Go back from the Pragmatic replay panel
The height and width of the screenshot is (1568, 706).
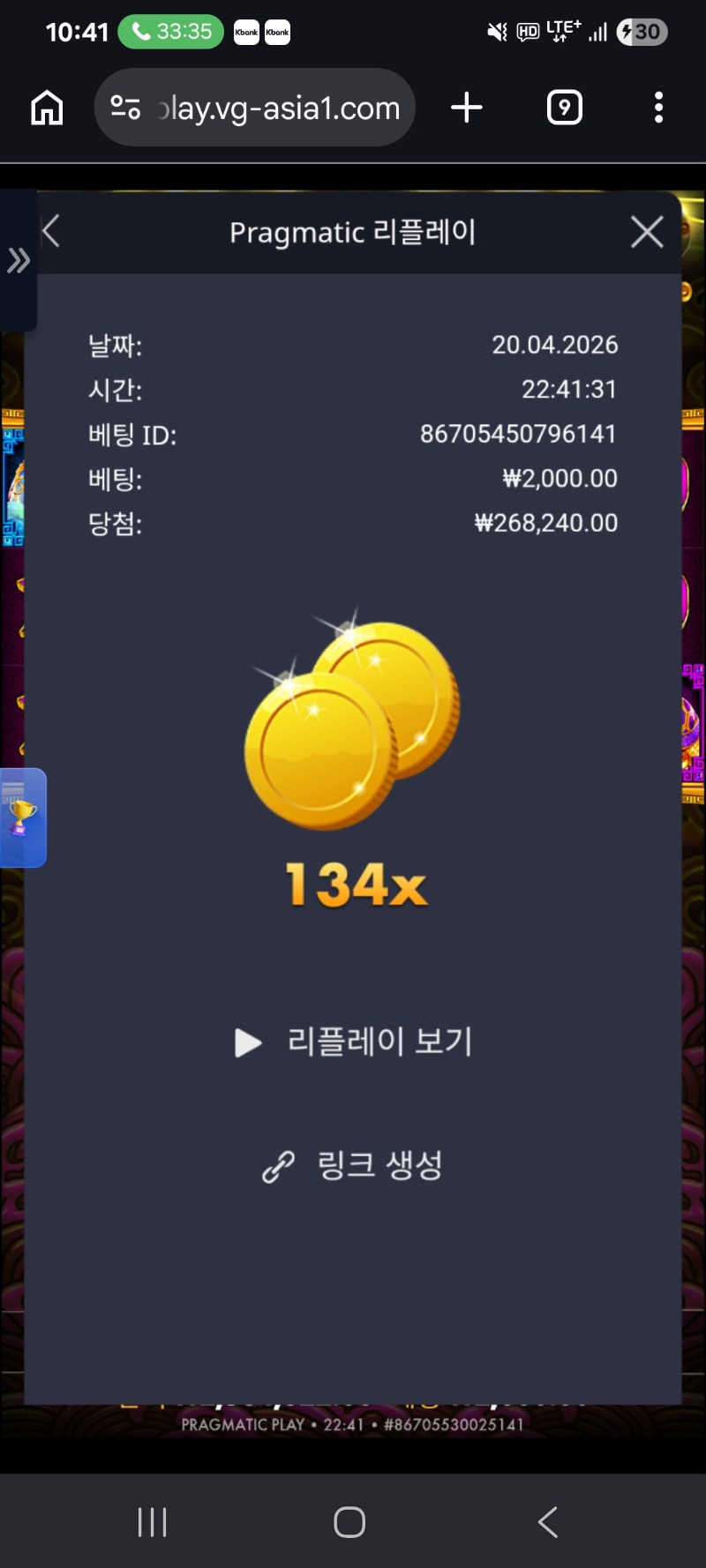tap(51, 232)
